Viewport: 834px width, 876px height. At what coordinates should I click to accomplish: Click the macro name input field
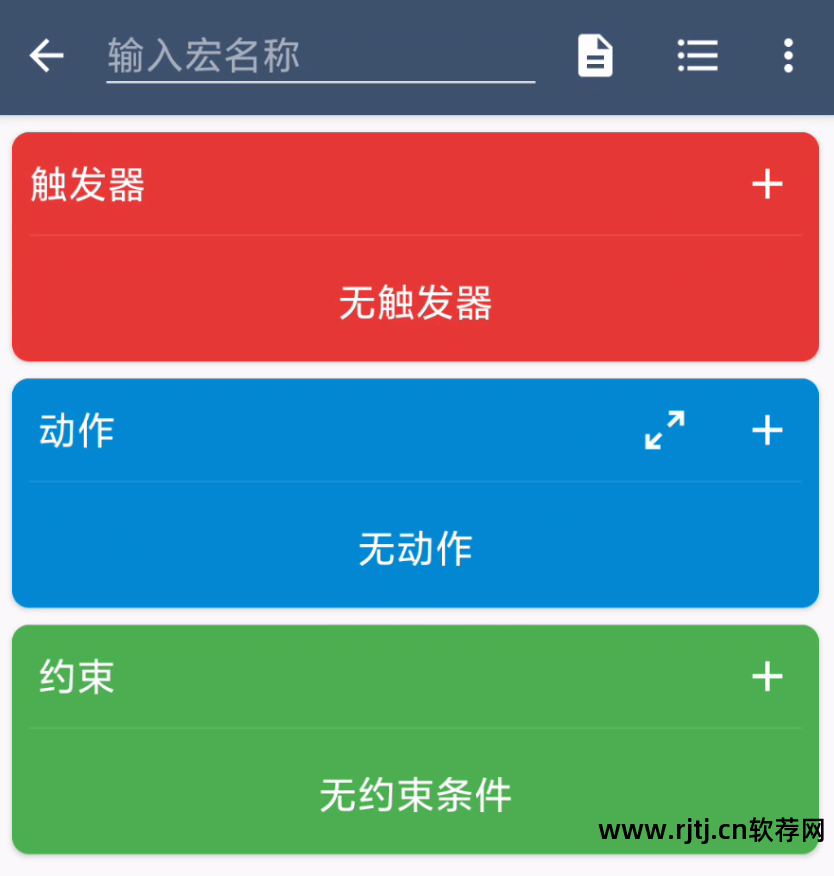click(320, 56)
